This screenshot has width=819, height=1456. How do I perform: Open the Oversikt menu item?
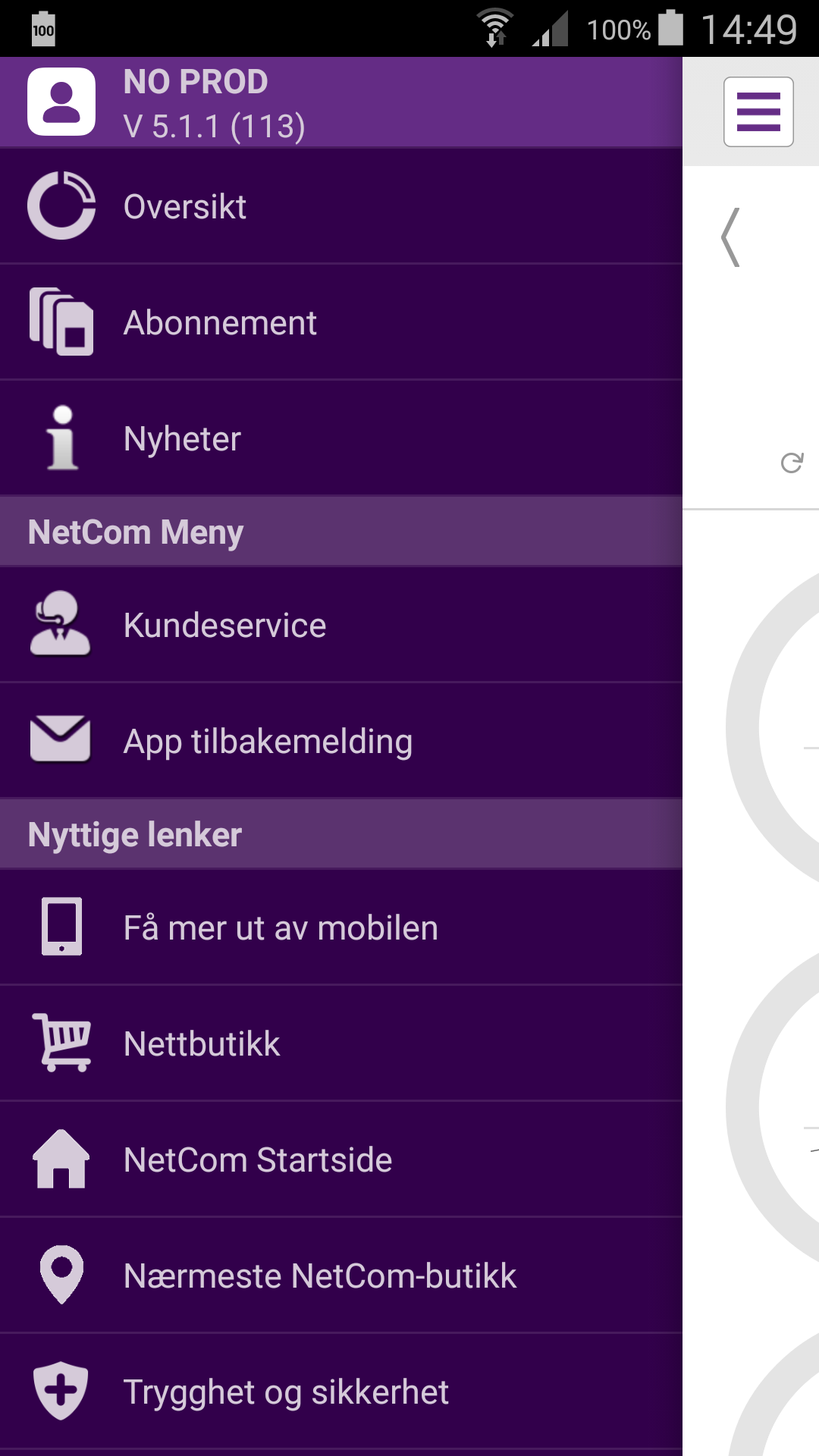point(341,206)
